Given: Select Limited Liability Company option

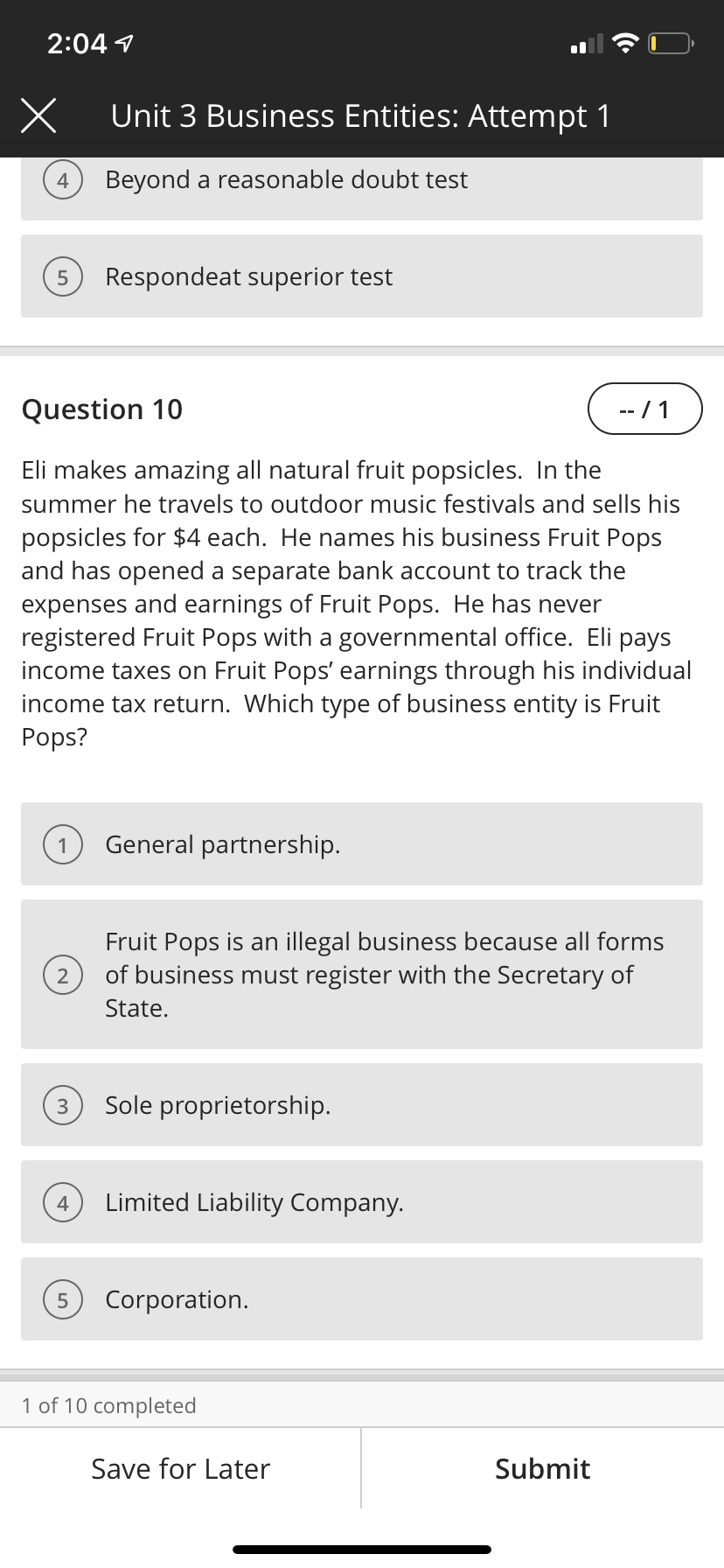Looking at the screenshot, I should tap(361, 1202).
